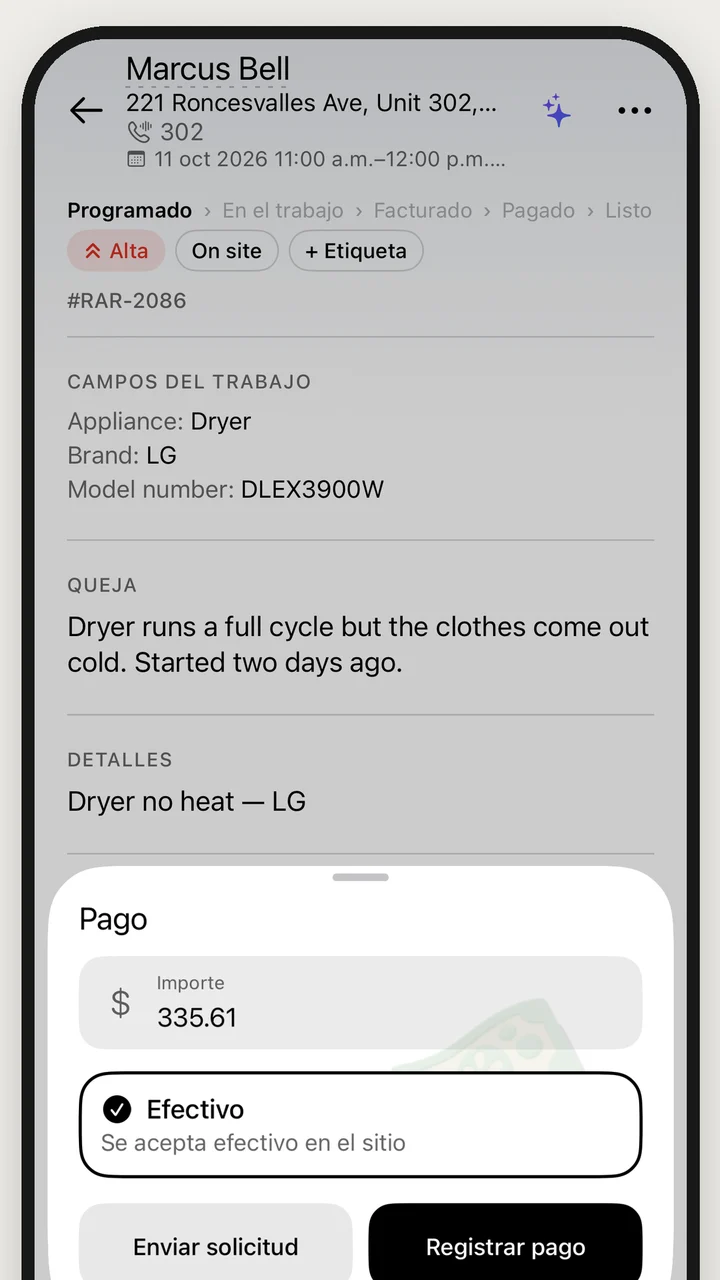Choose Efectivo as payment method
The image size is (720, 1280).
pos(360,1125)
